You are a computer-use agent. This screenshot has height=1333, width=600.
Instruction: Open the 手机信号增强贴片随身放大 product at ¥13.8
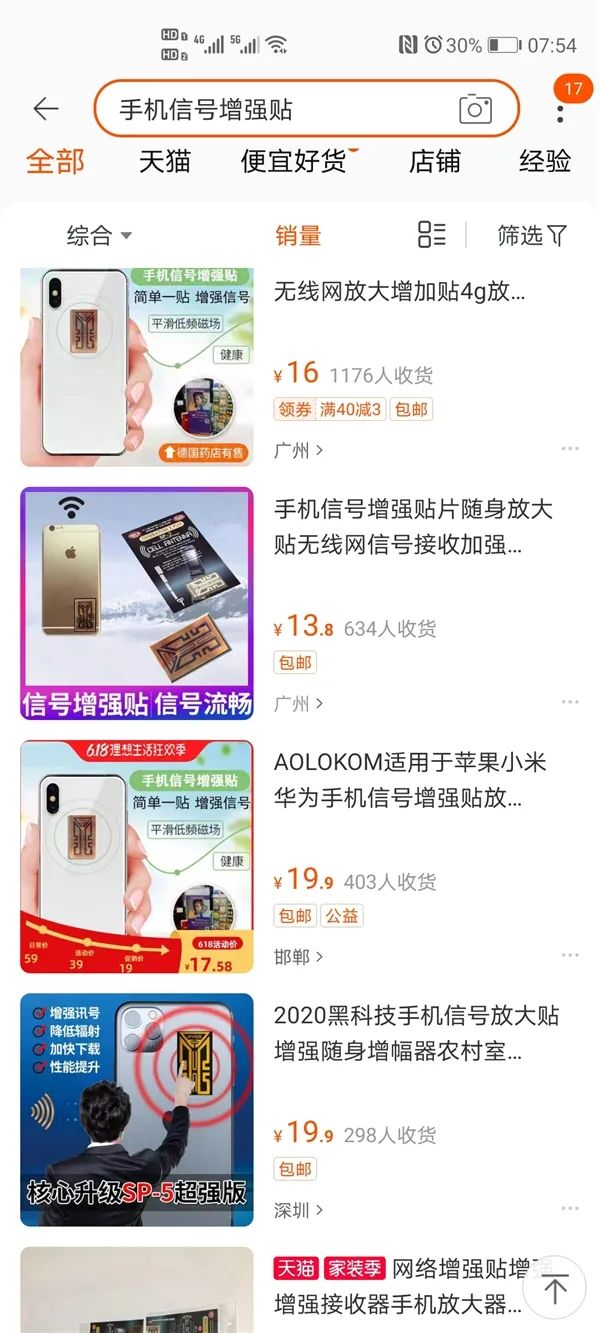tap(412, 527)
